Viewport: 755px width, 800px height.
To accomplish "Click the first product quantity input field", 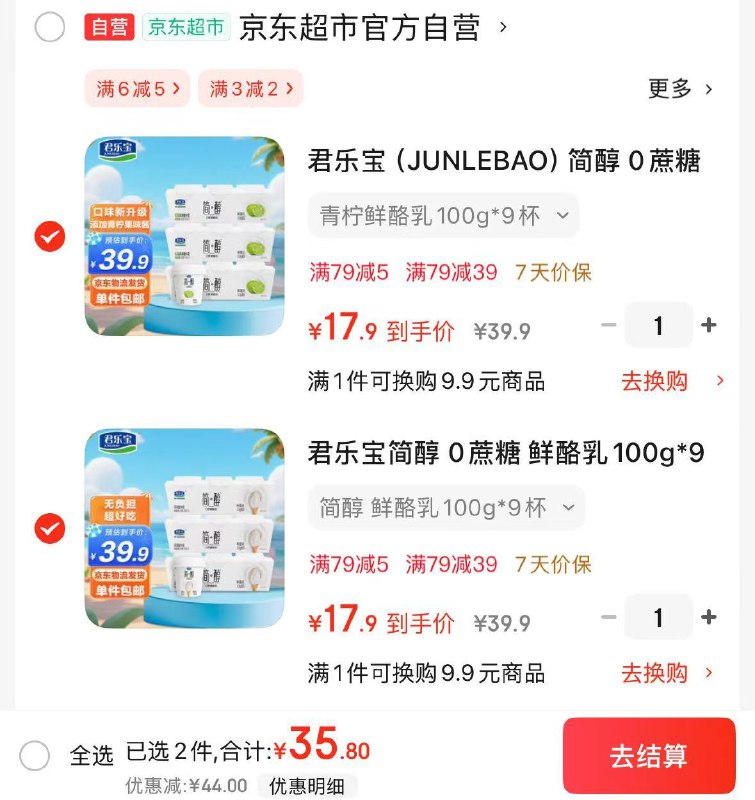I will coord(661,325).
